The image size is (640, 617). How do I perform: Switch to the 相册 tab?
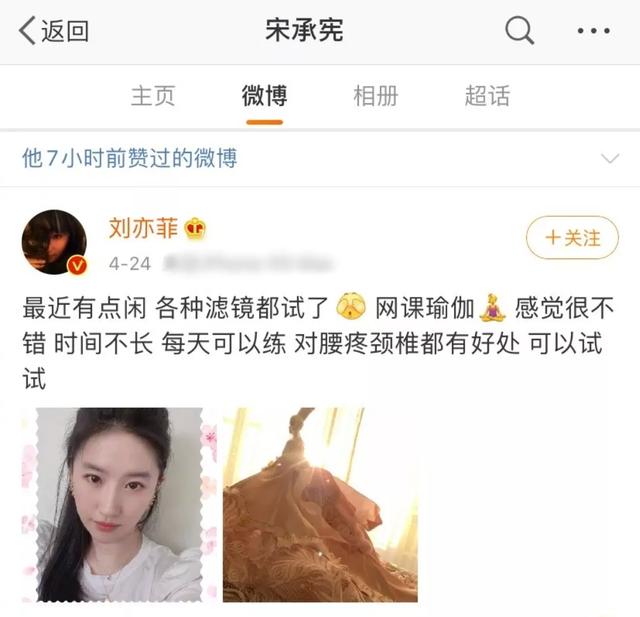coord(375,96)
